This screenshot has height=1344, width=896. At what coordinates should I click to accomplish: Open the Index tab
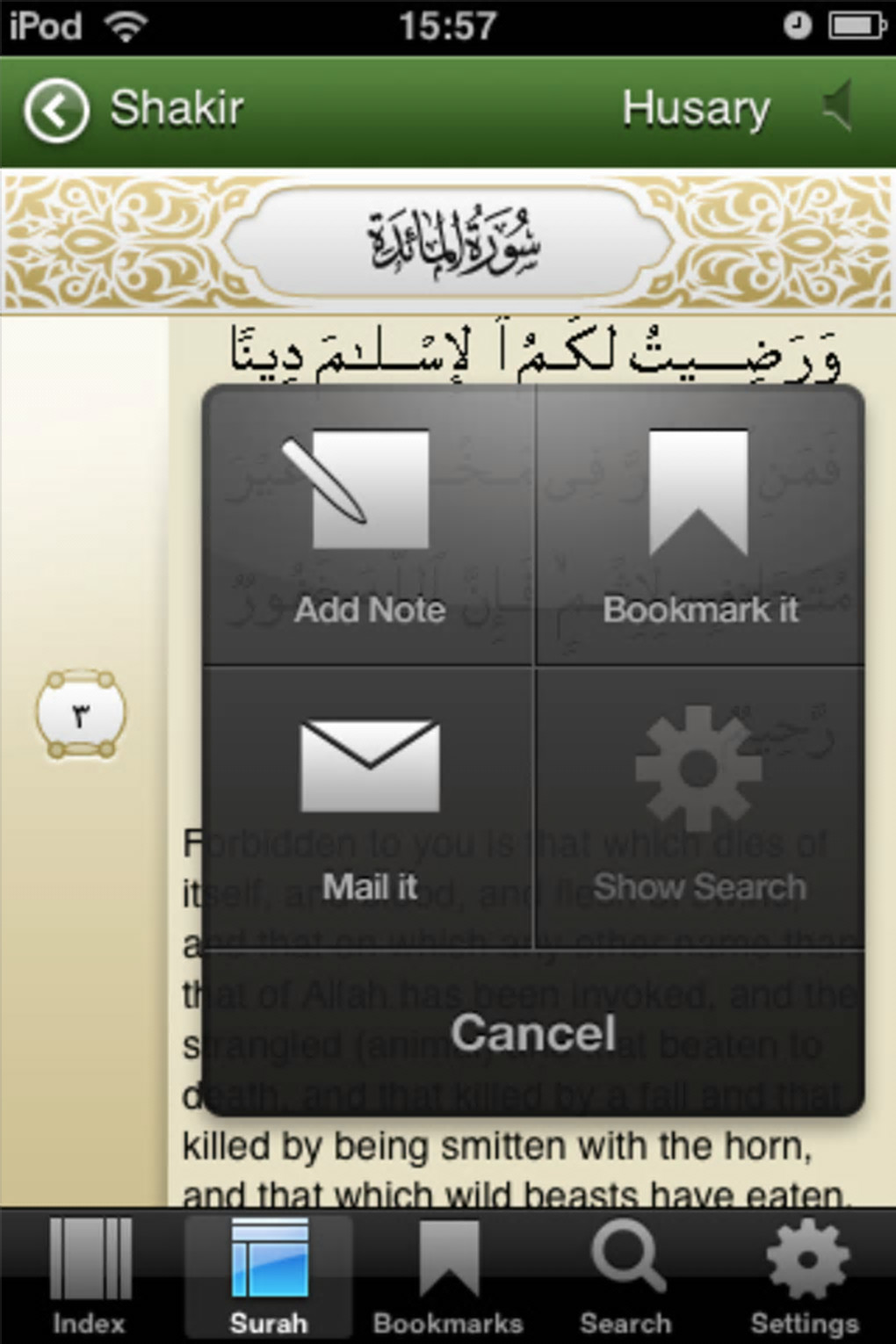[x=89, y=1277]
